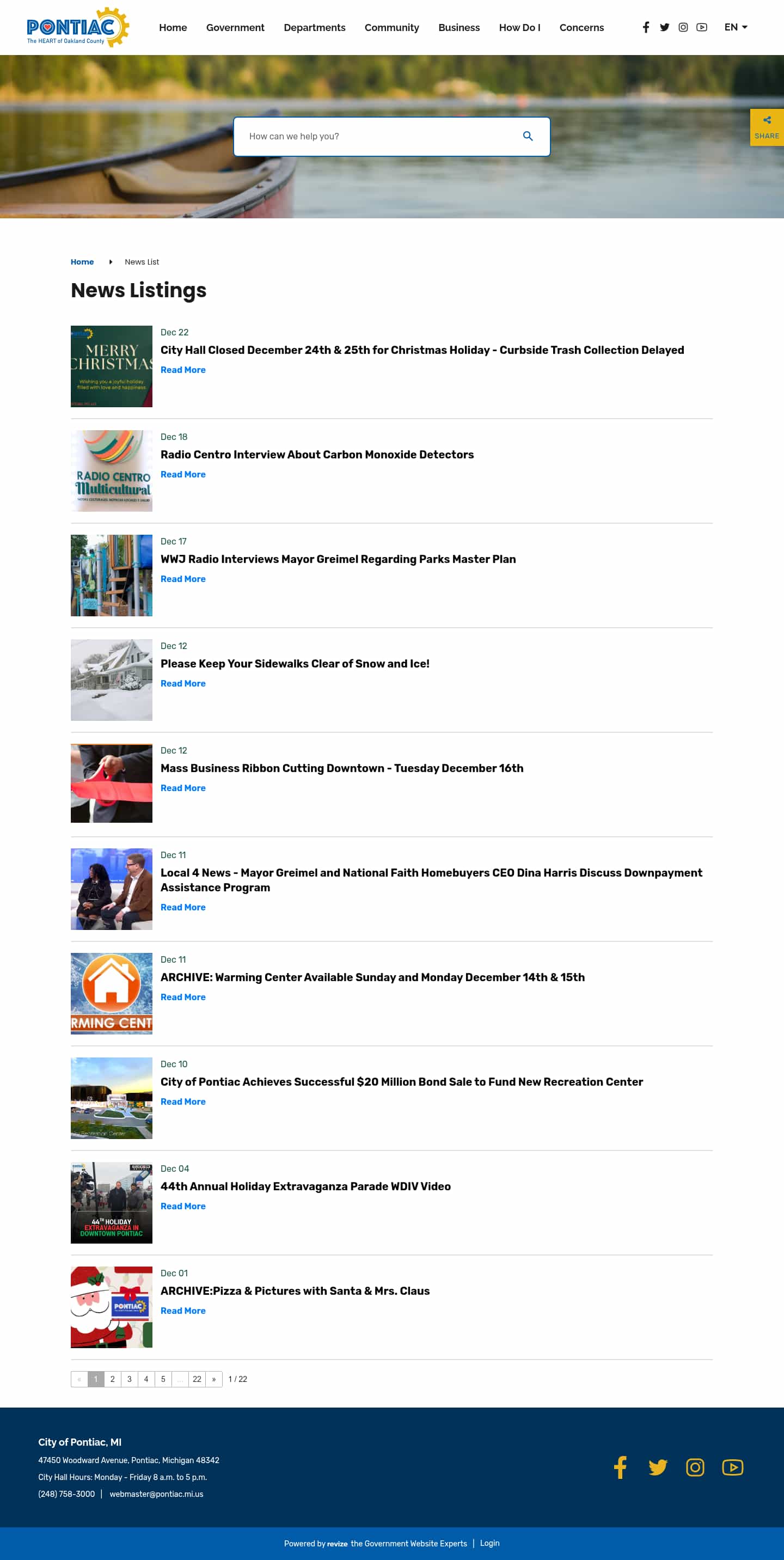The width and height of the screenshot is (784, 1560).
Task: Open the header YouTube icon
Action: [x=702, y=27]
